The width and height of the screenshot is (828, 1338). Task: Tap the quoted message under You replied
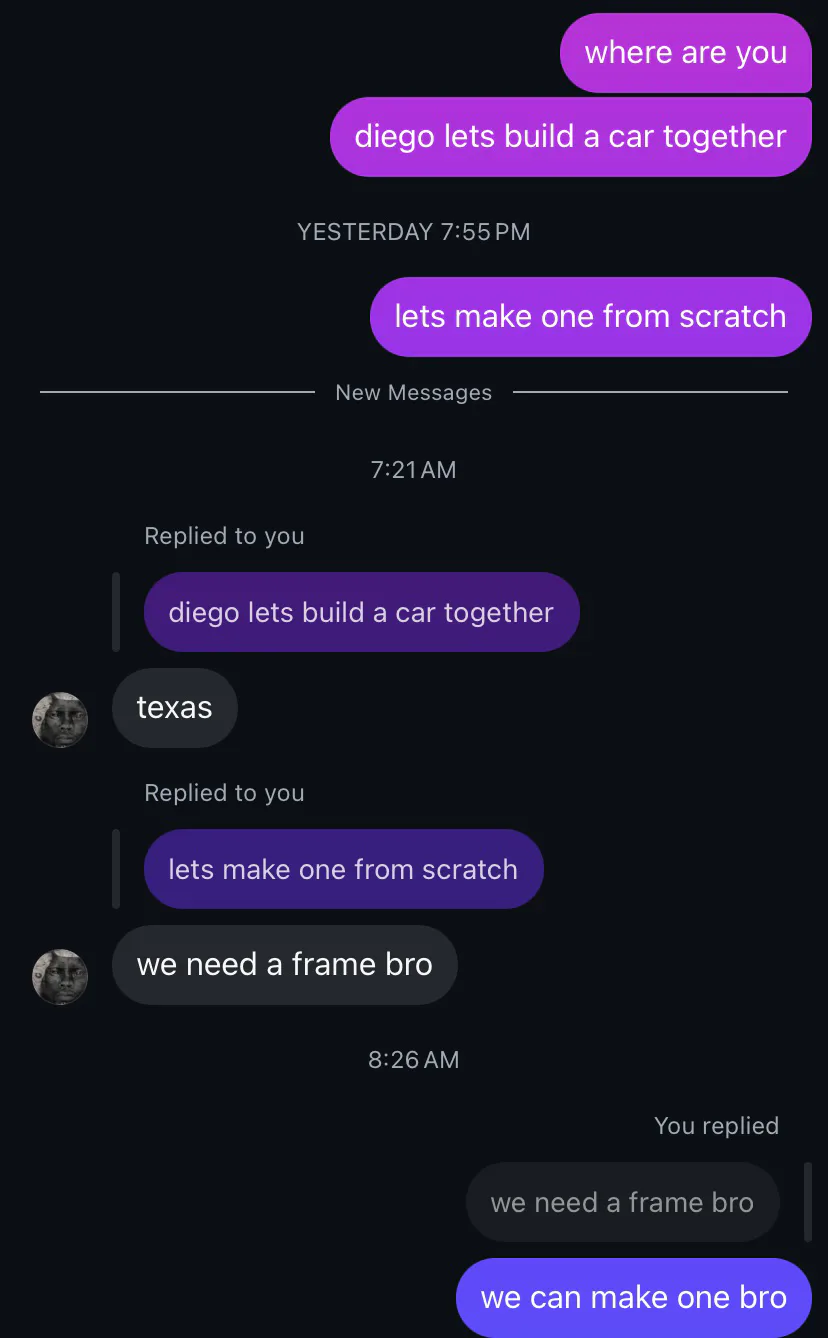tap(622, 1202)
